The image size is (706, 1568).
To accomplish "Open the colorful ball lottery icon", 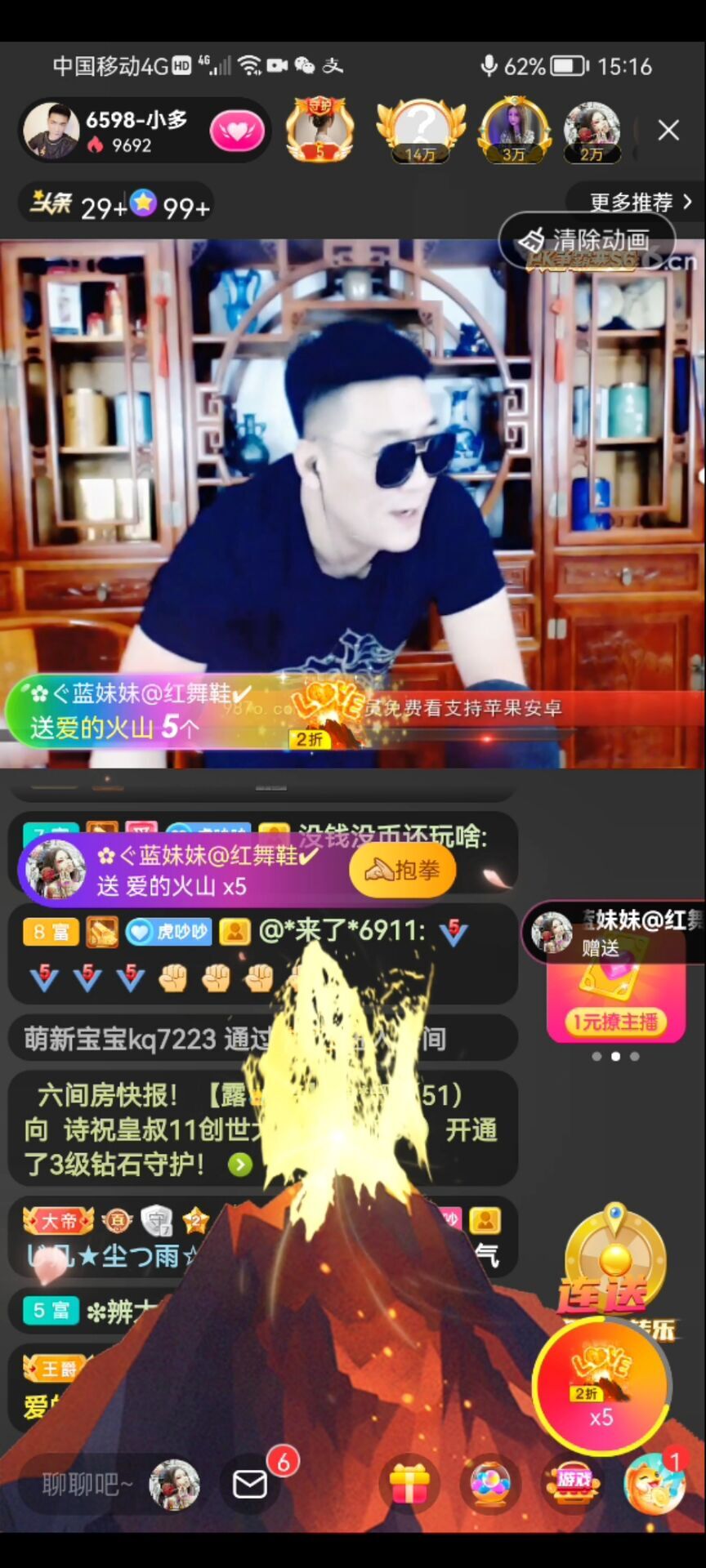I will (490, 1484).
